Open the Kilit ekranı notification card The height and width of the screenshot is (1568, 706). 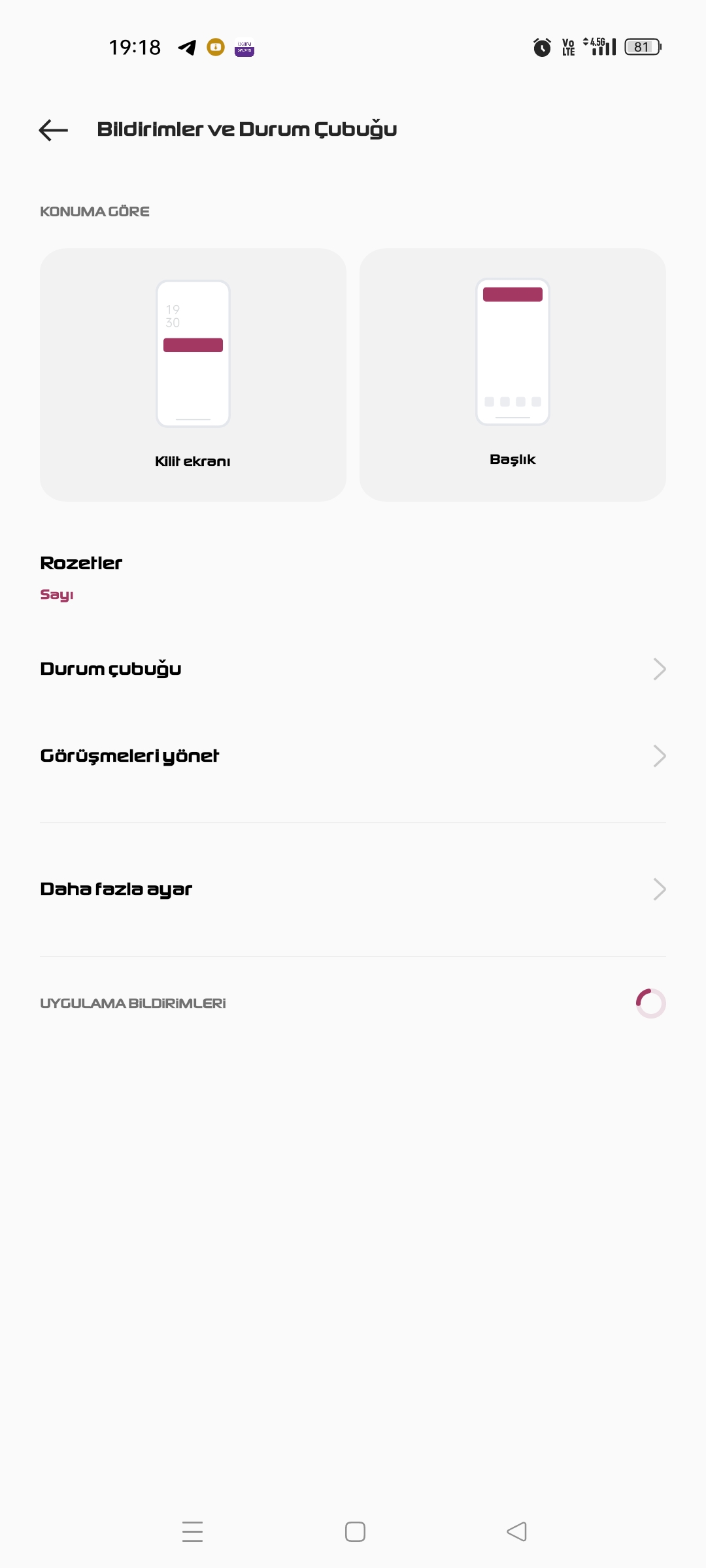click(193, 375)
